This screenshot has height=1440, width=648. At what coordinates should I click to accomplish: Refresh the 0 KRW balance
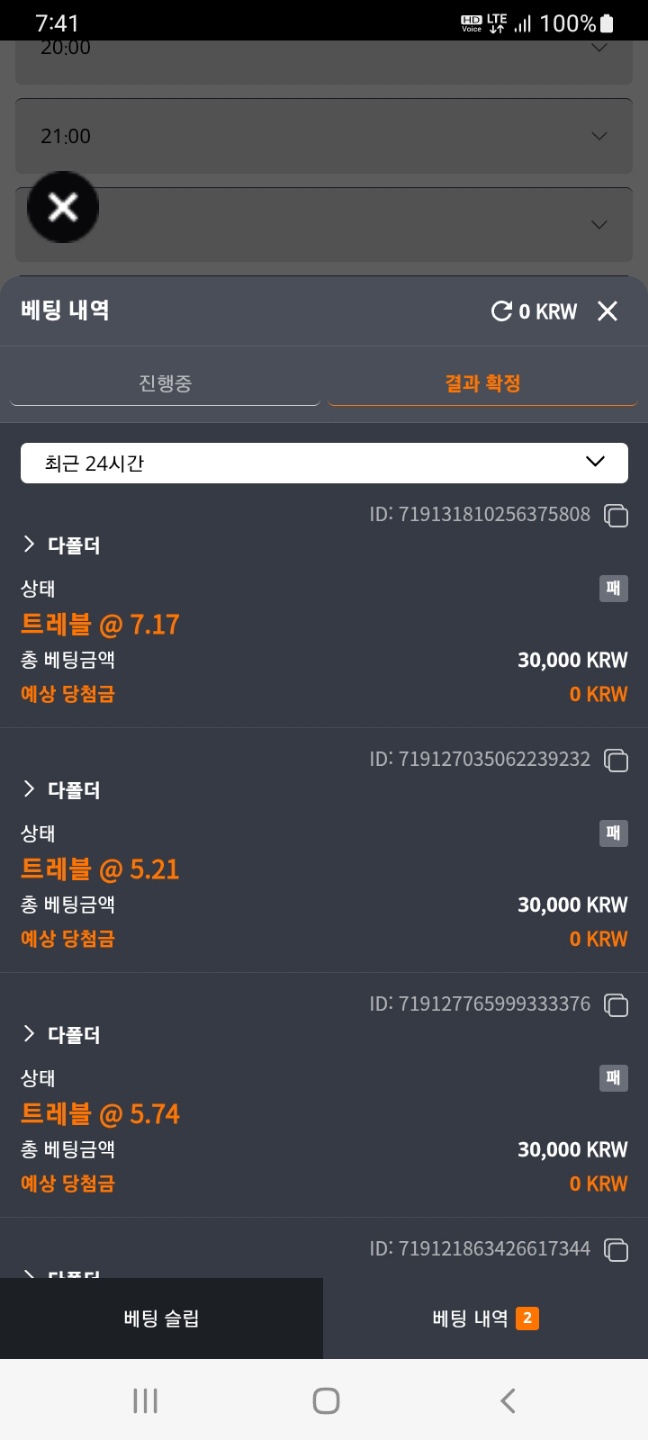(501, 311)
